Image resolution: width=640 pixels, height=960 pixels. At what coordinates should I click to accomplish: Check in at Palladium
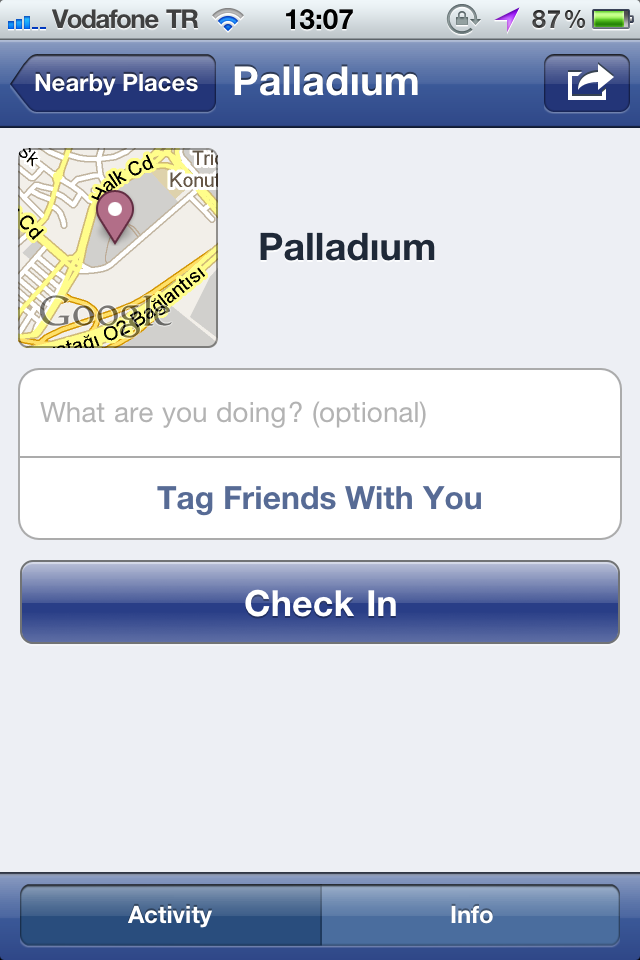pos(320,603)
